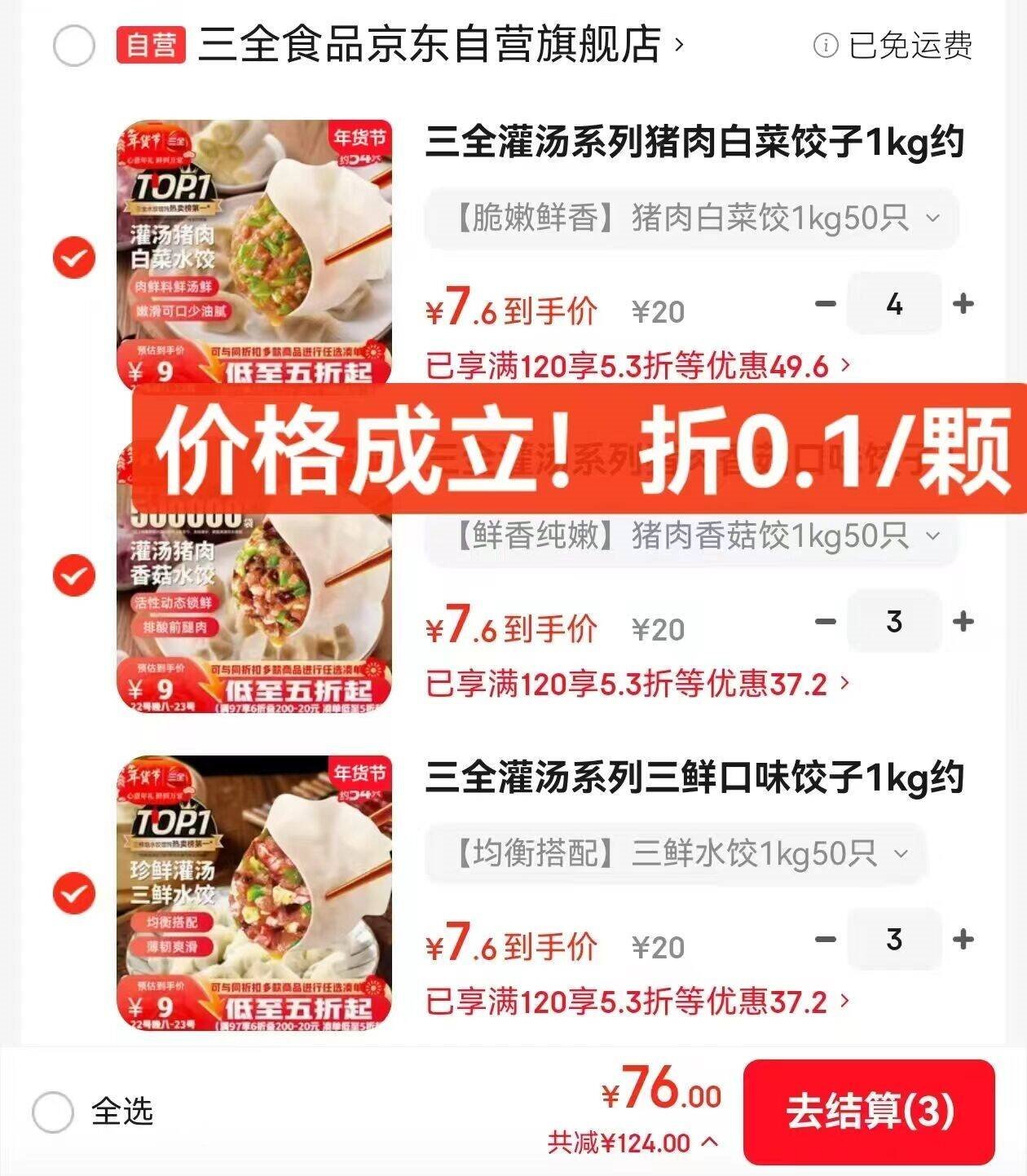Uncheck the 猪肉香菇饺 item
1027x1176 pixels.
point(74,575)
